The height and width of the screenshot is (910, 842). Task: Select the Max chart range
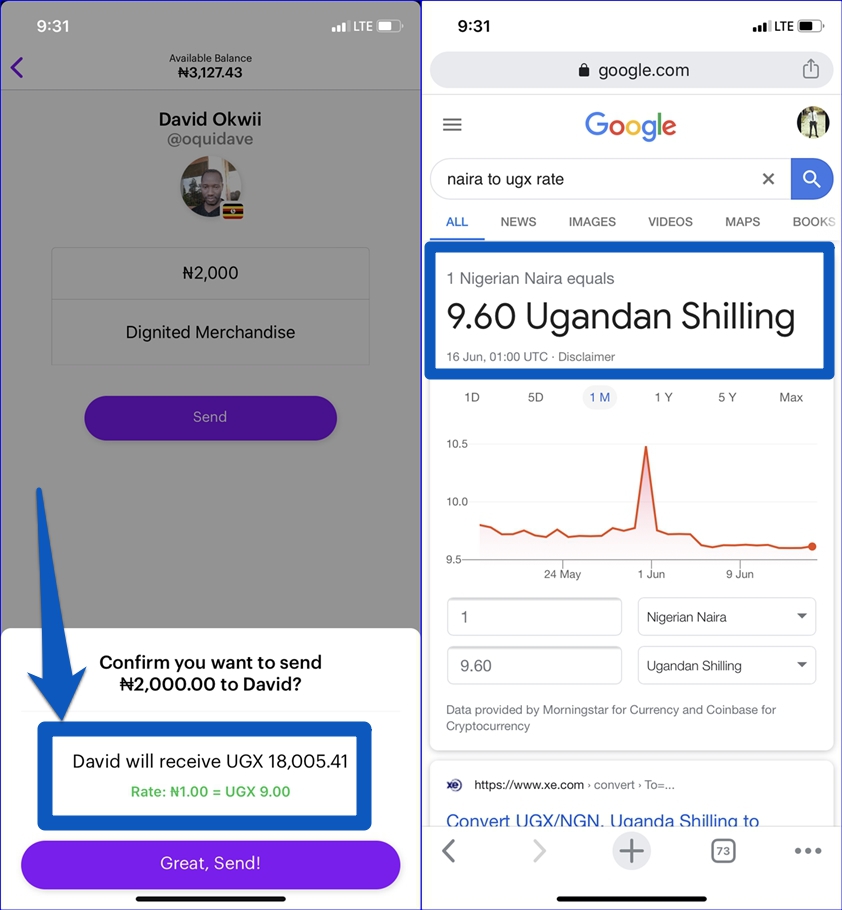tap(790, 397)
